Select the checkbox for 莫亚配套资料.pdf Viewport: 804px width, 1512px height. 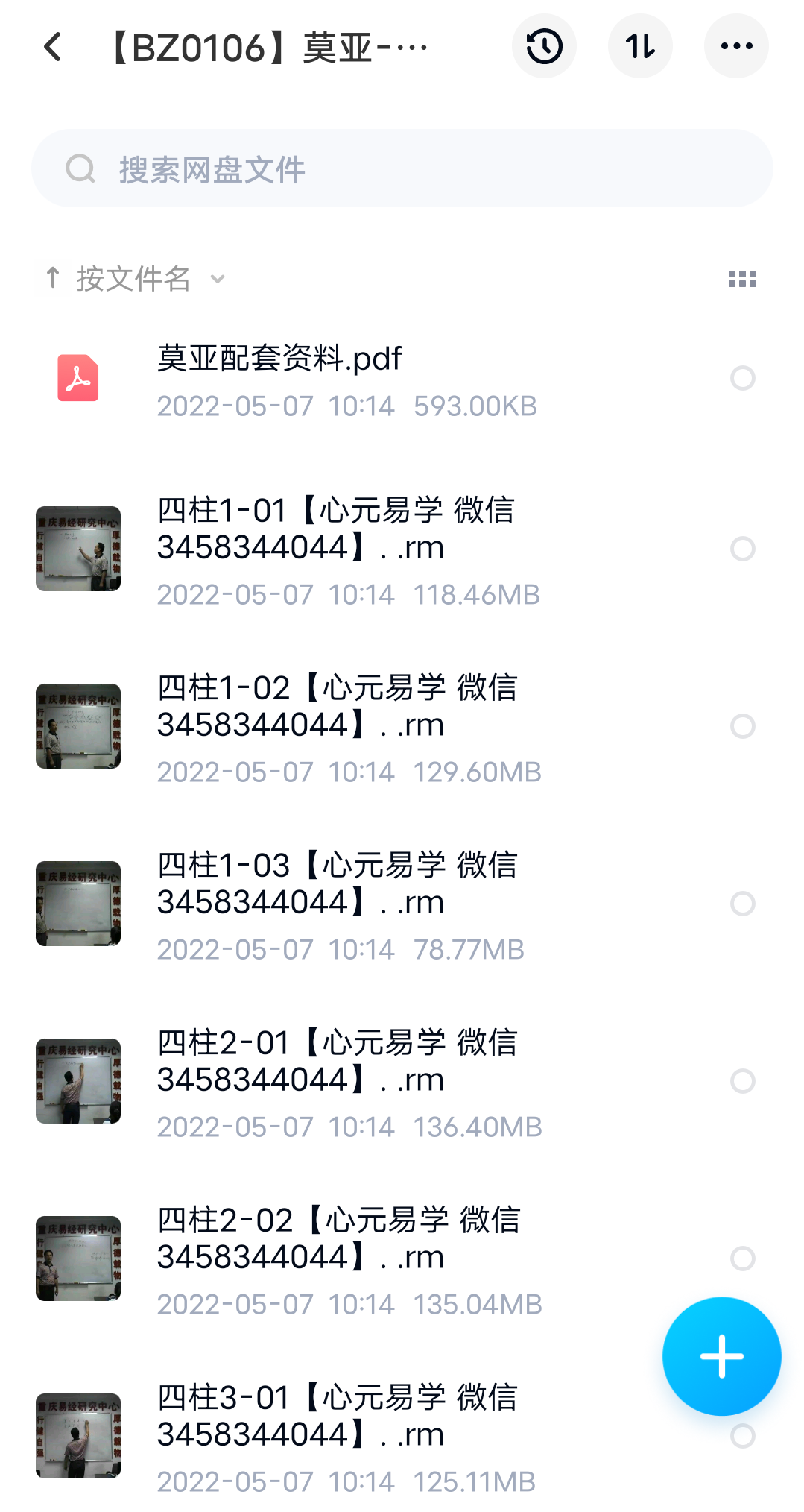tap(743, 379)
